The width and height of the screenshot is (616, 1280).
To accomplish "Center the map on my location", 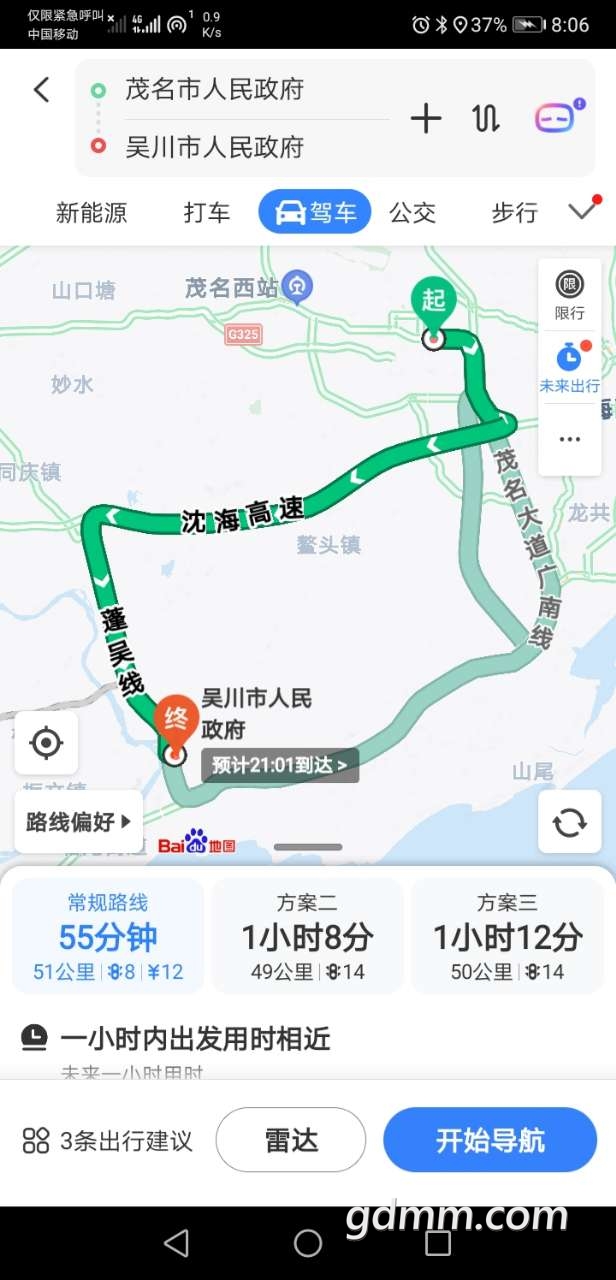I will pyautogui.click(x=46, y=743).
